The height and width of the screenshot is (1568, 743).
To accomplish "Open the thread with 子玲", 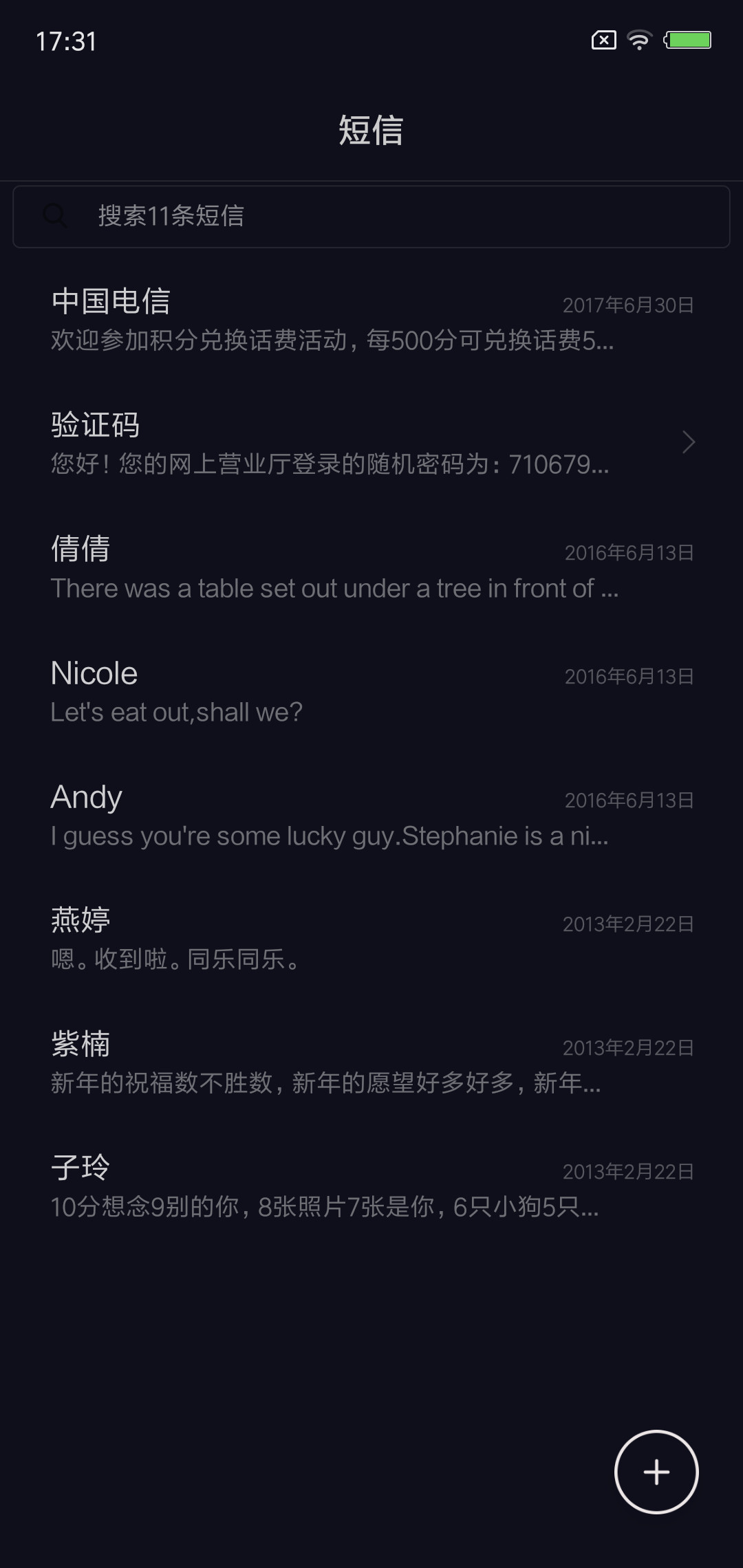I will tap(371, 1186).
